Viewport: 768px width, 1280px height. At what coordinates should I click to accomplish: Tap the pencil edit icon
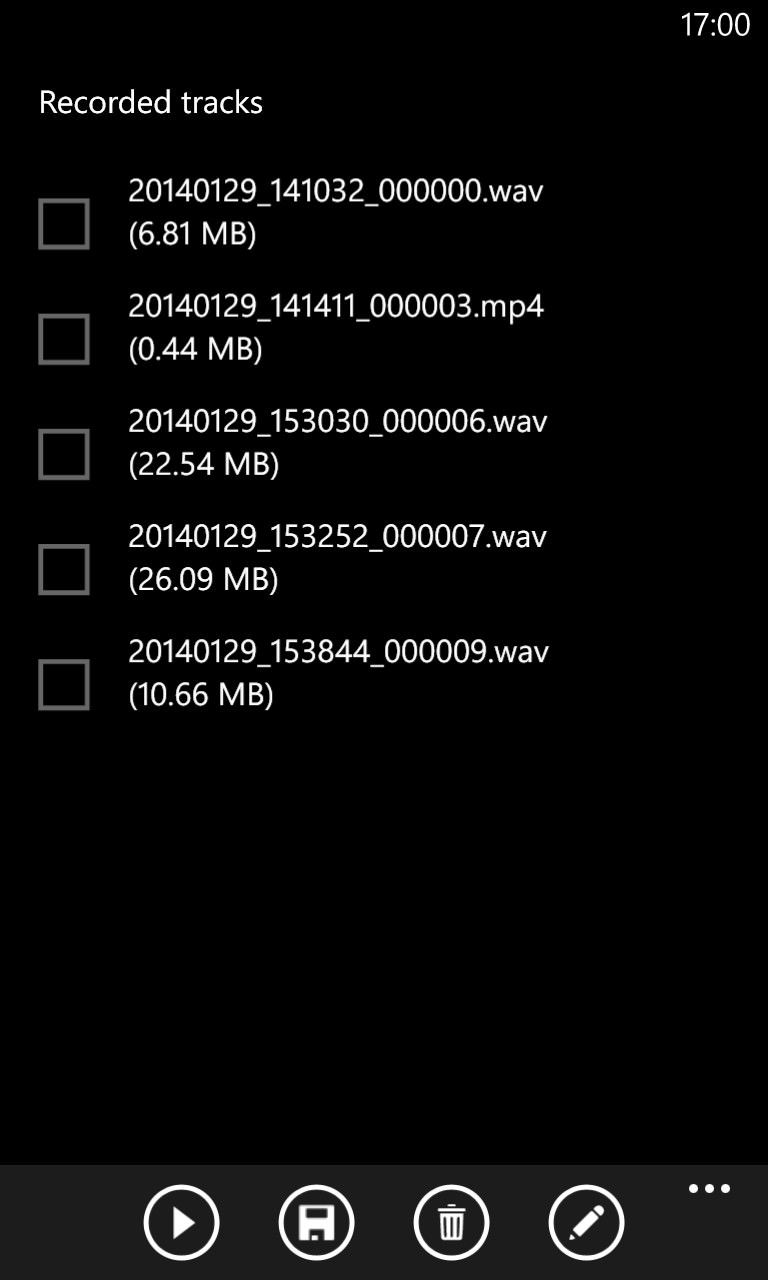tap(586, 1222)
